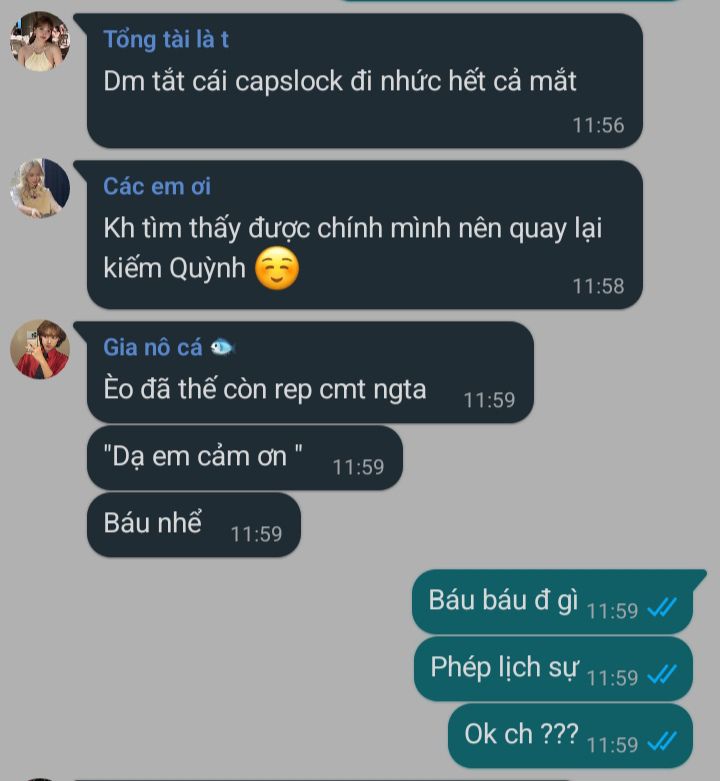Open the avatar of Tổng tài là t
Viewport: 720px width, 781px height.
(x=39, y=41)
